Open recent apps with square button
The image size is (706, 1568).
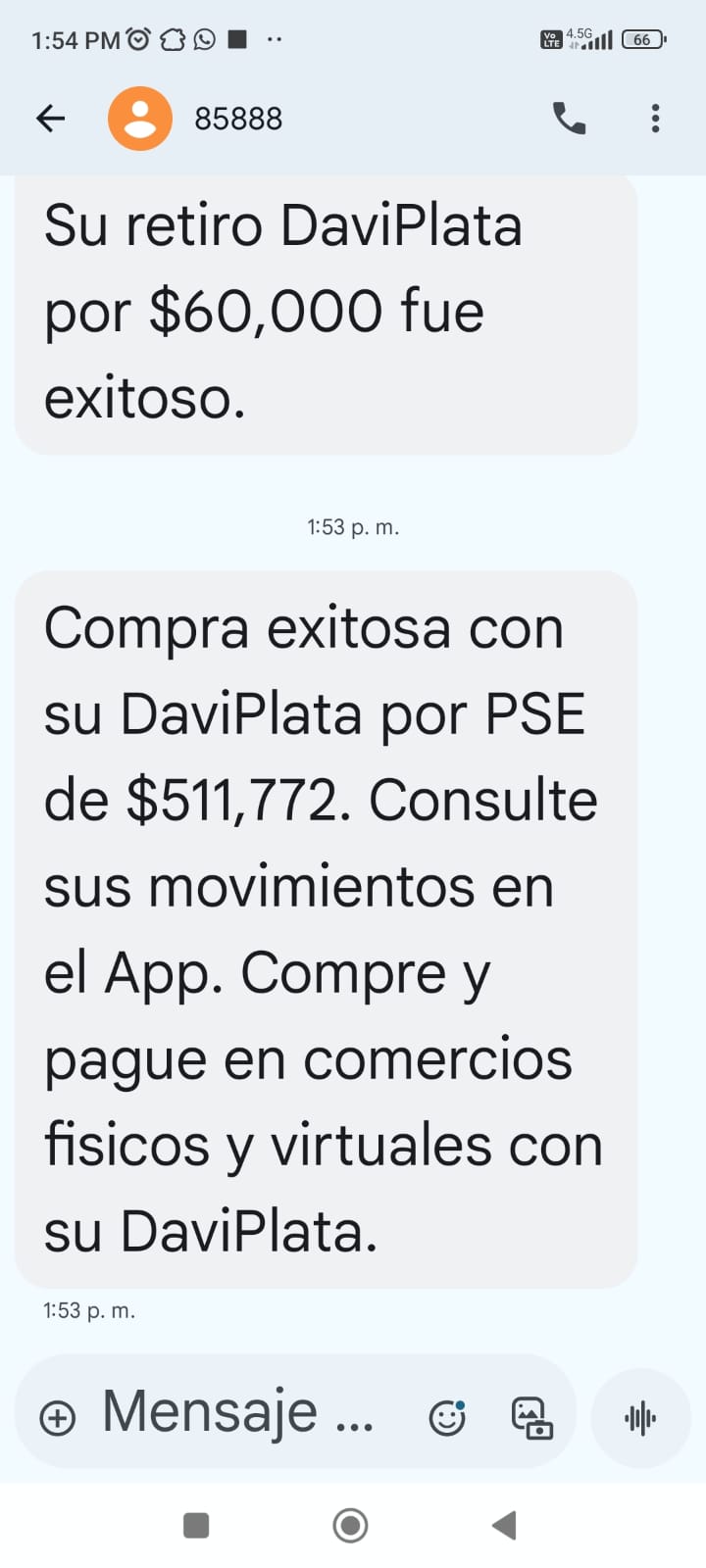tap(196, 1525)
